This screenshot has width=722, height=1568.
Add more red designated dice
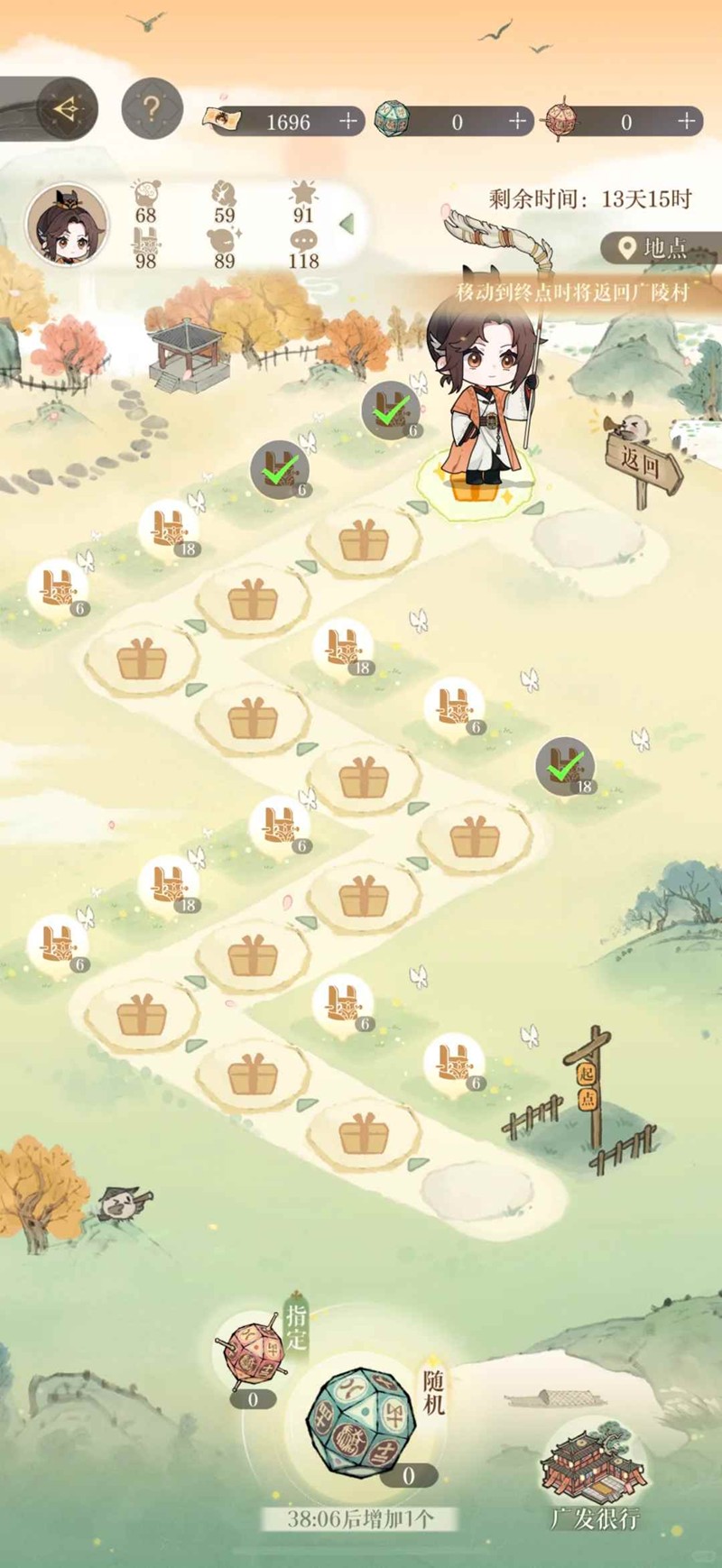(686, 121)
